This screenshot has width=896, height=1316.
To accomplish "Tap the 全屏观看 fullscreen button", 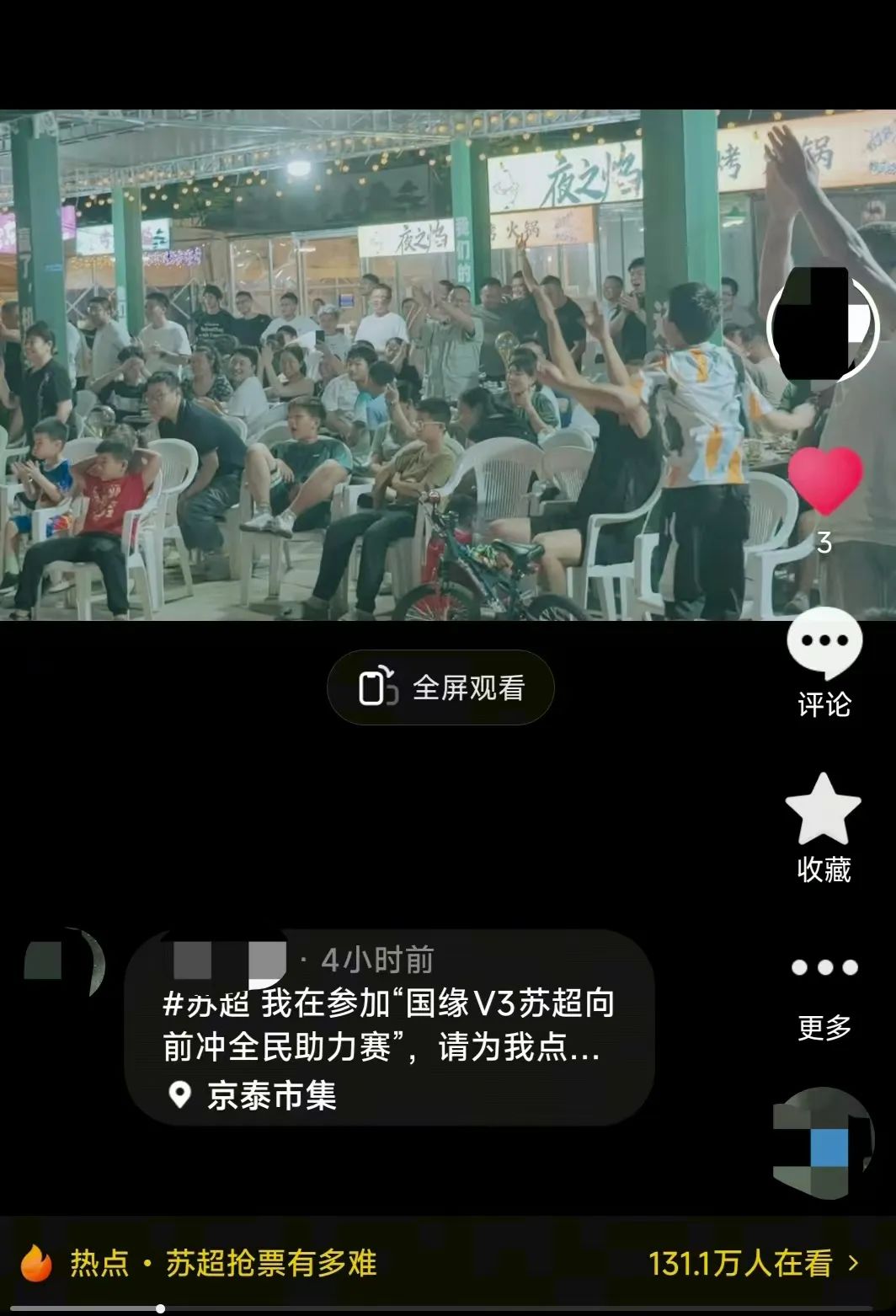I will 440,688.
